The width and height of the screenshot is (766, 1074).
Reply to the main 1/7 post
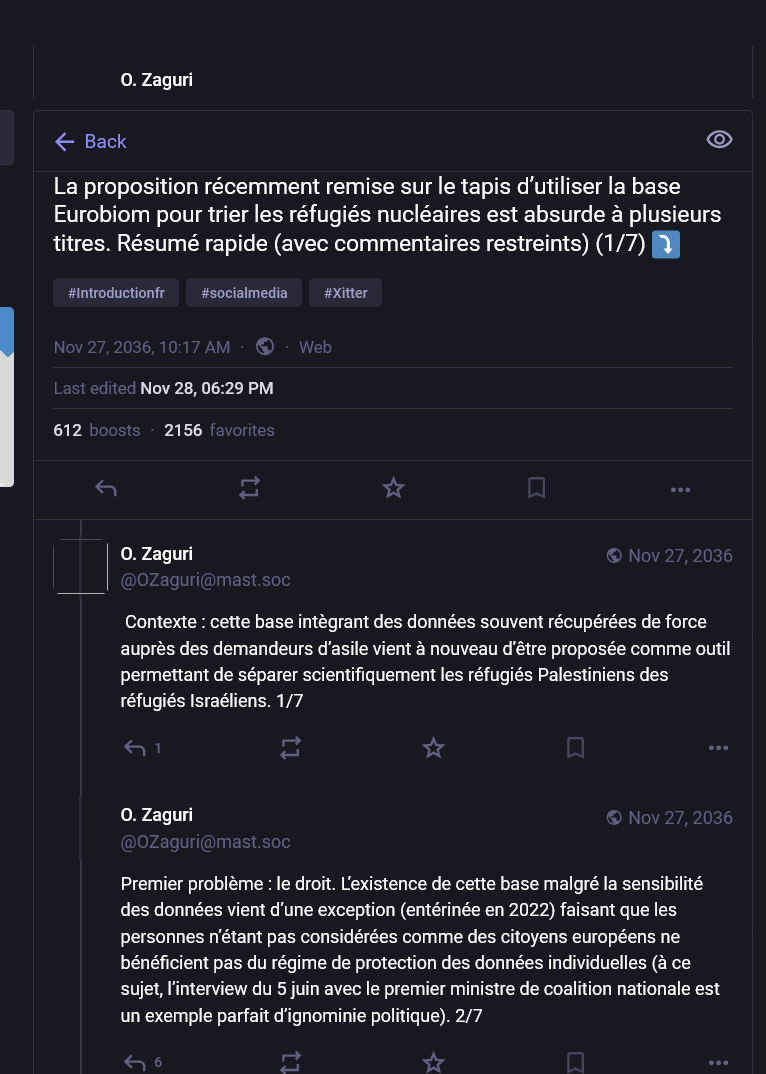pyautogui.click(x=106, y=488)
